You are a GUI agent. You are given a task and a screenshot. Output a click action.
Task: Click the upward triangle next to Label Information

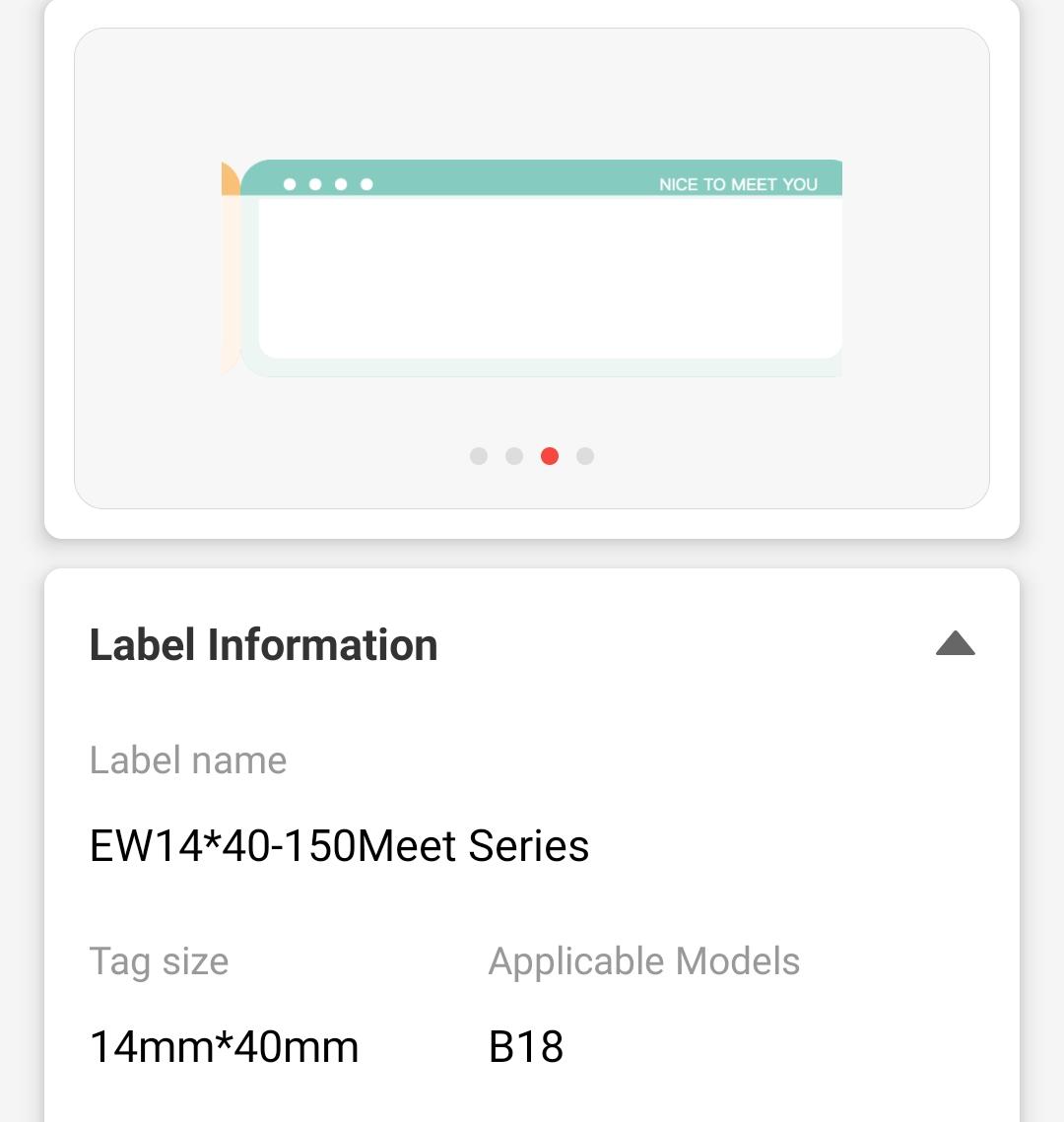957,644
